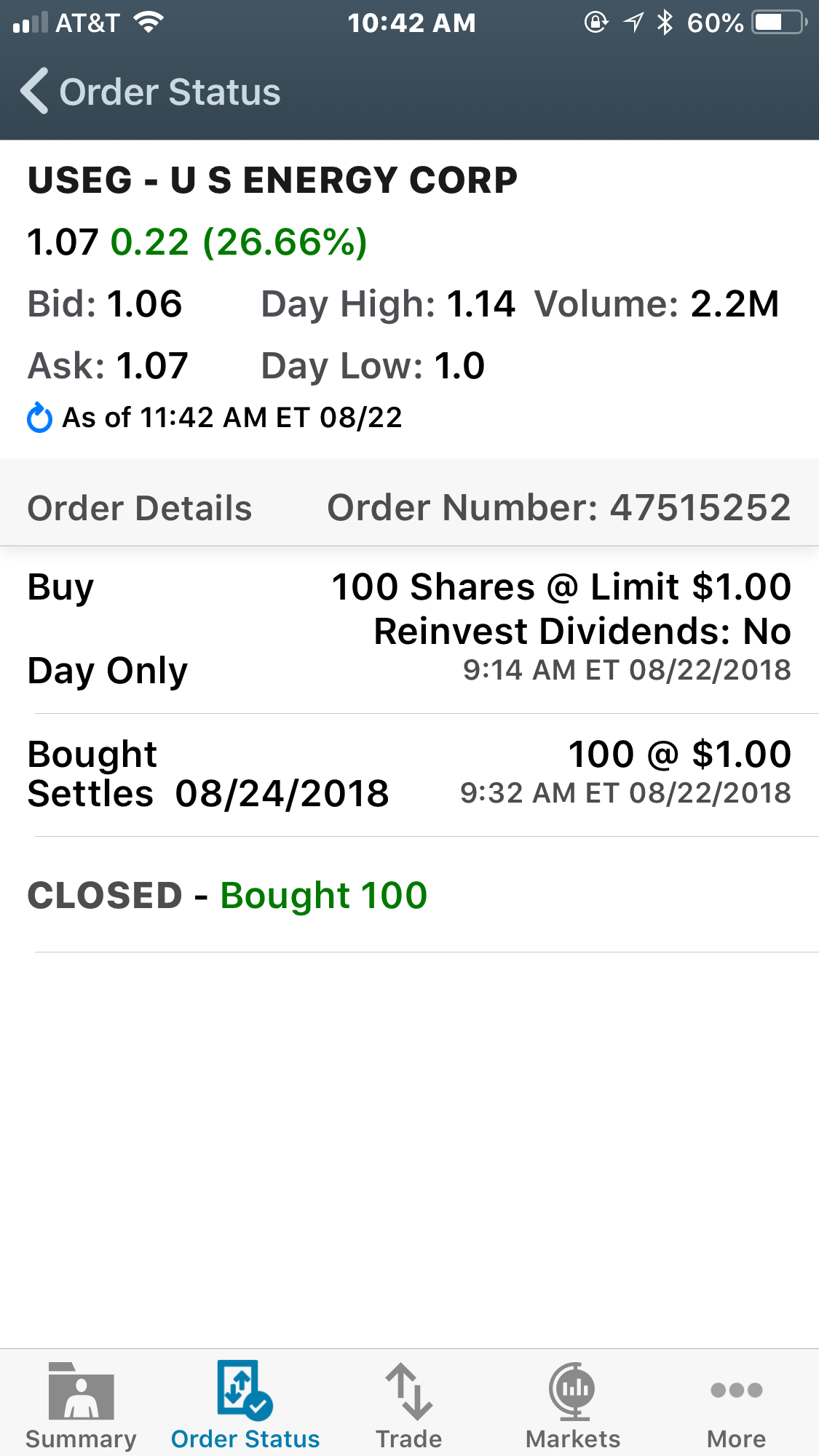Select the Order Status tab
Viewport: 819px width, 1456px height.
pyautogui.click(x=245, y=1406)
